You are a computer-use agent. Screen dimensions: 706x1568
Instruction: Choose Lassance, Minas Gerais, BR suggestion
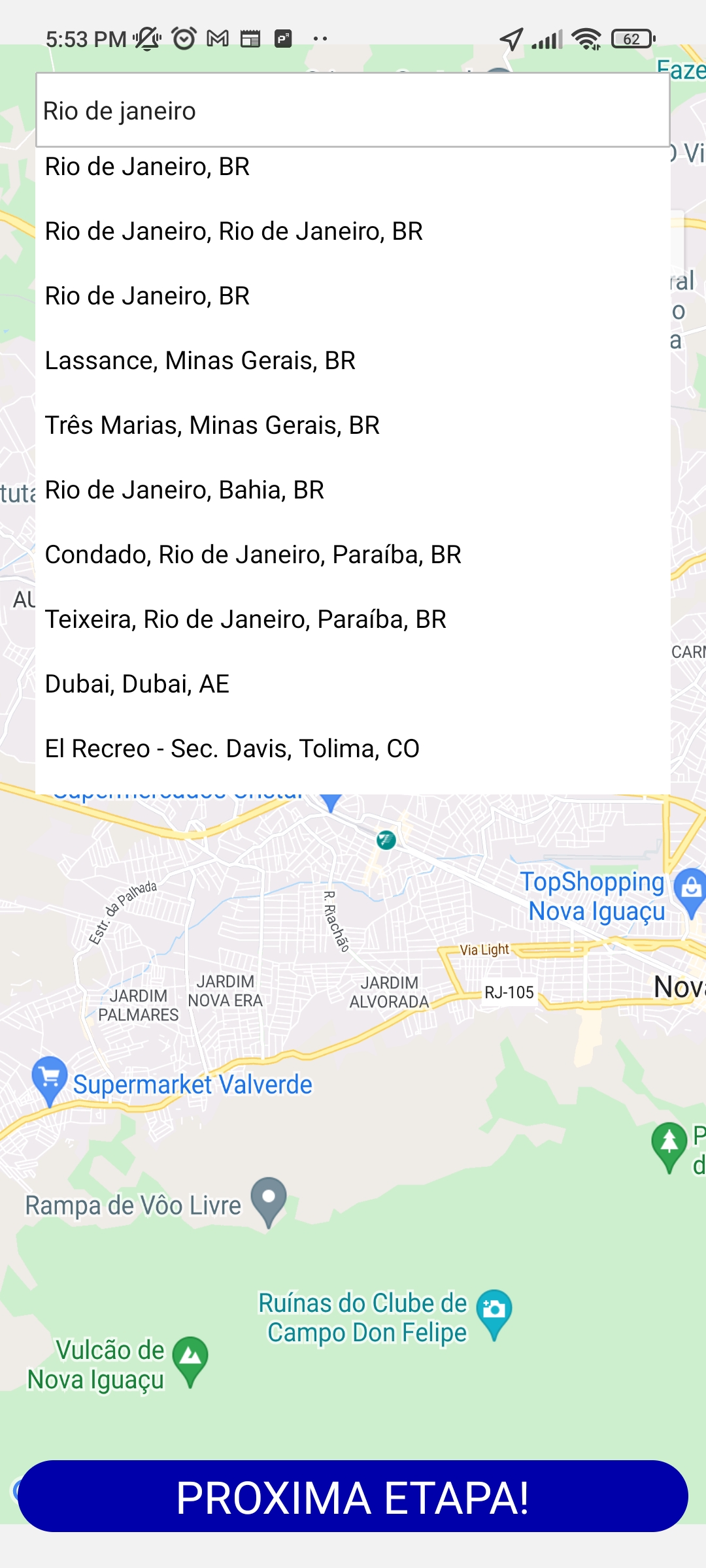[200, 361]
